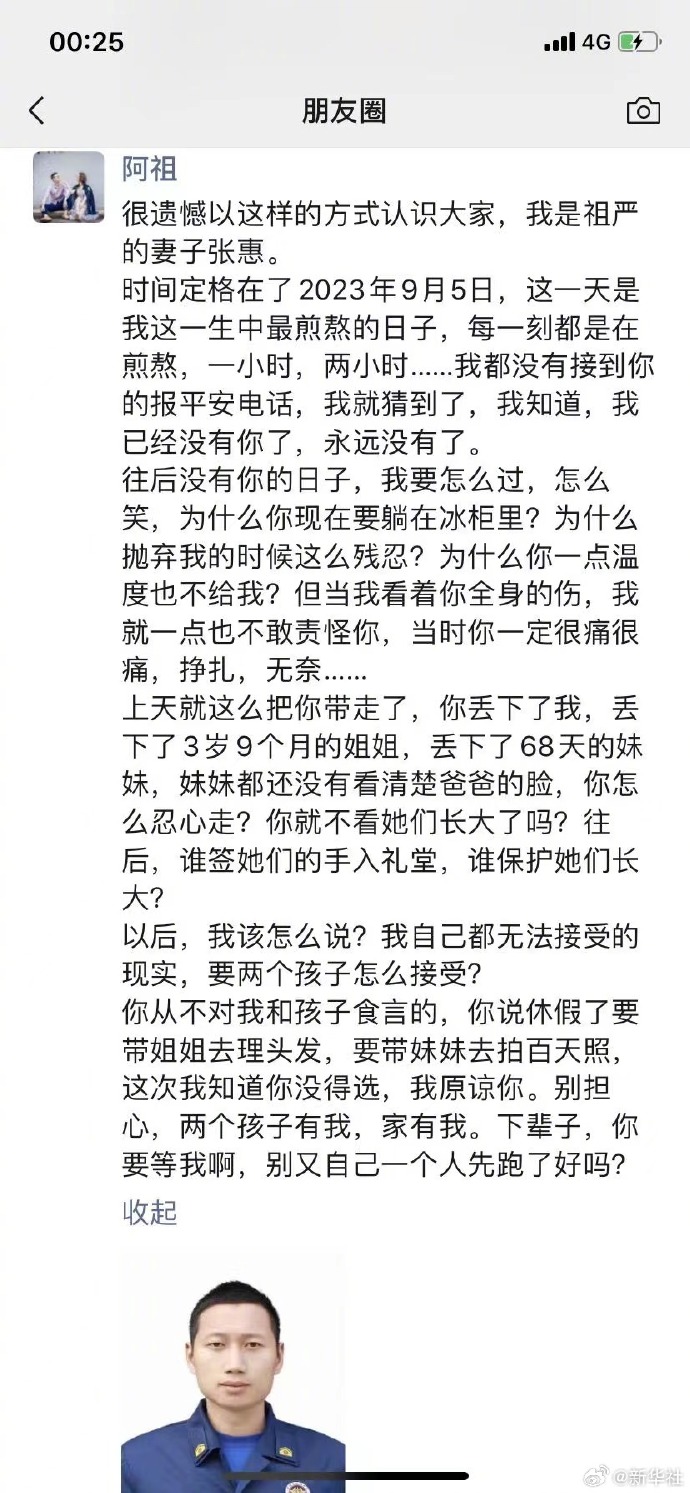Go back from the Moments page
This screenshot has height=1493, width=690.
(x=37, y=110)
